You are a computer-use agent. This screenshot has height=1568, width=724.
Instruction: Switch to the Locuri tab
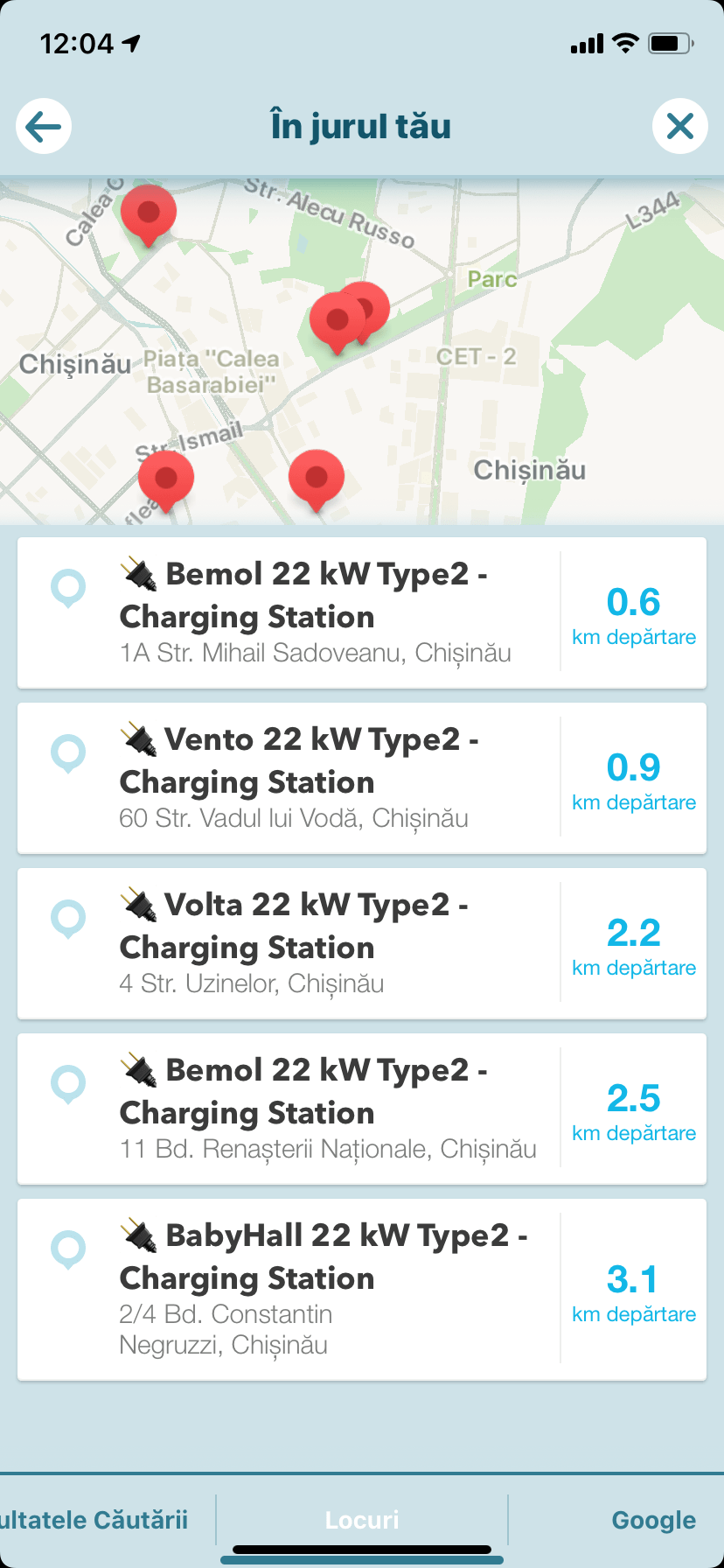[x=361, y=1520]
